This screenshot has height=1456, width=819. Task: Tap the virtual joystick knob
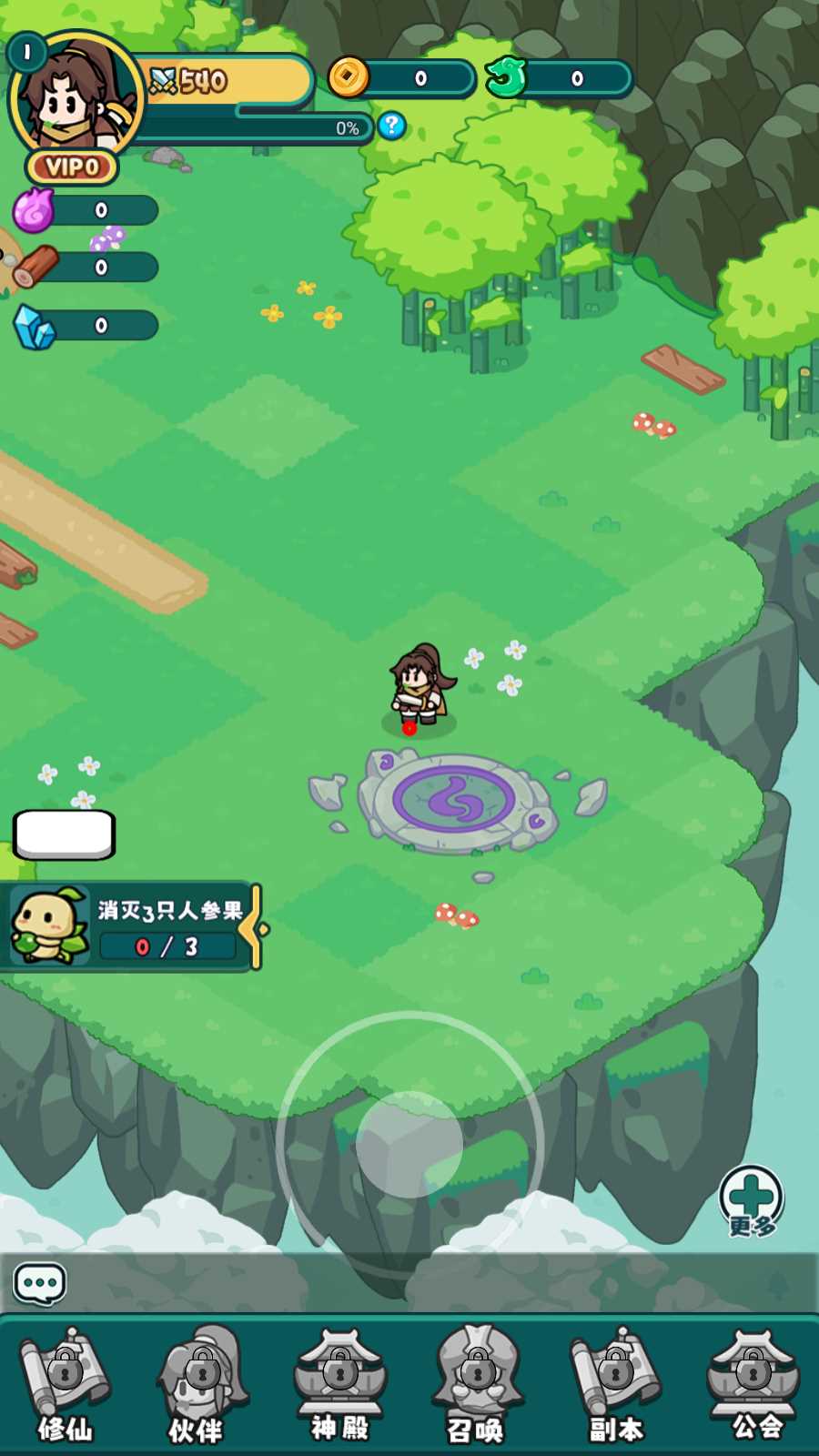click(409, 1144)
